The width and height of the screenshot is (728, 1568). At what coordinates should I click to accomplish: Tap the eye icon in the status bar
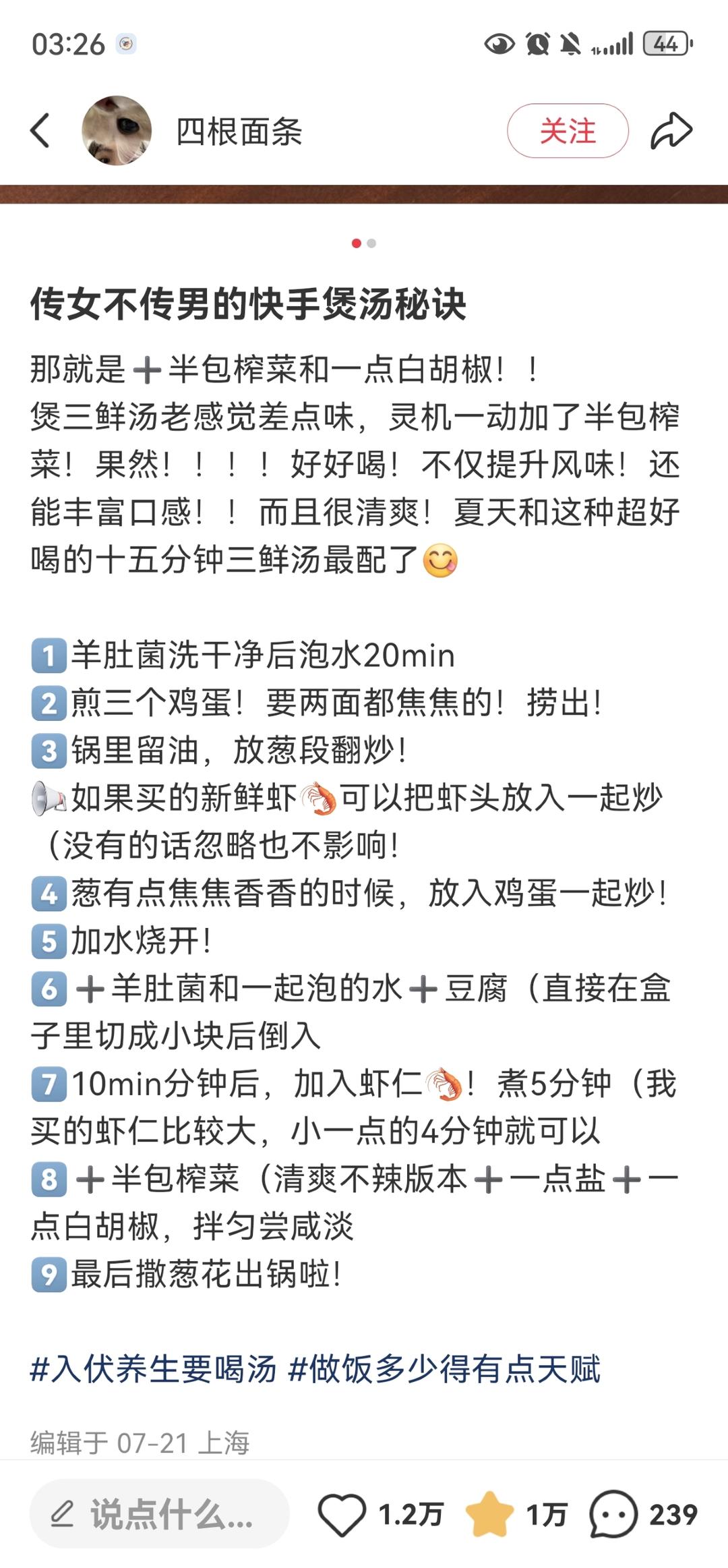[499, 42]
